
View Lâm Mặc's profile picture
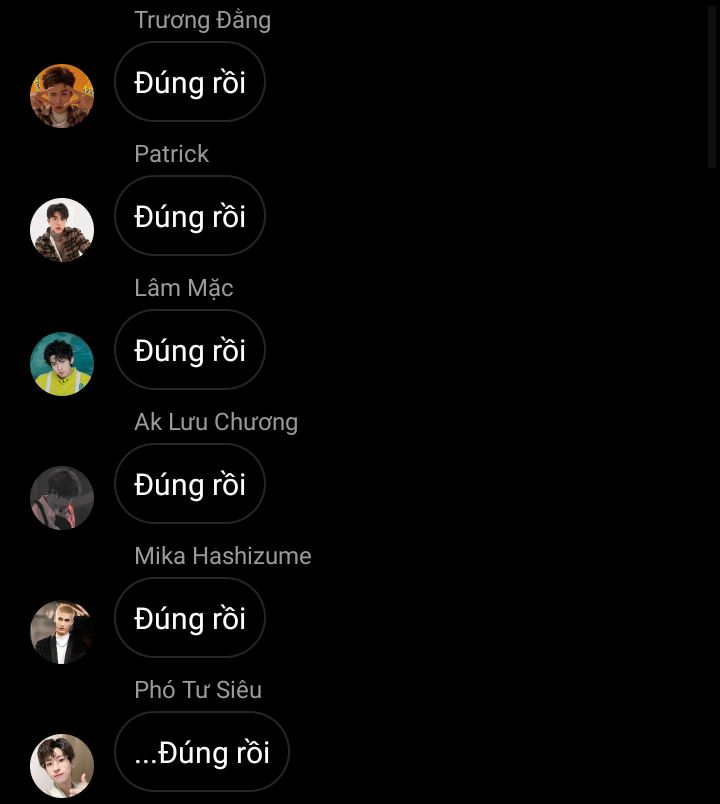pyautogui.click(x=62, y=364)
